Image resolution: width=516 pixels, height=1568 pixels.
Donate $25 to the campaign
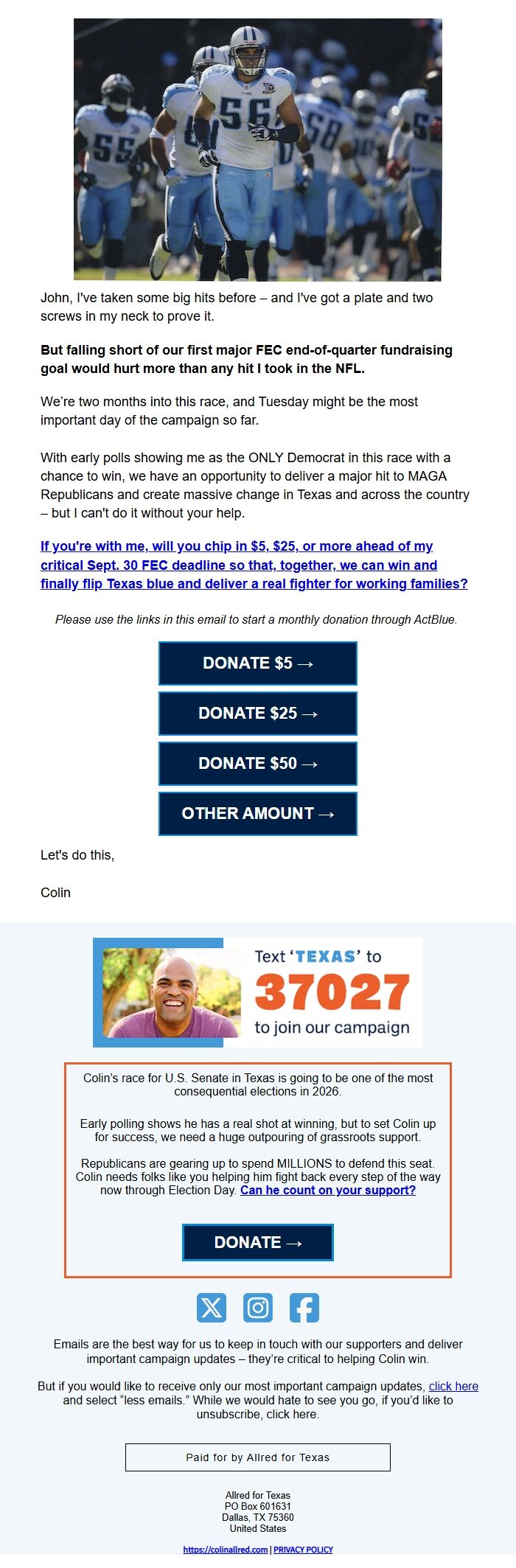point(258,713)
